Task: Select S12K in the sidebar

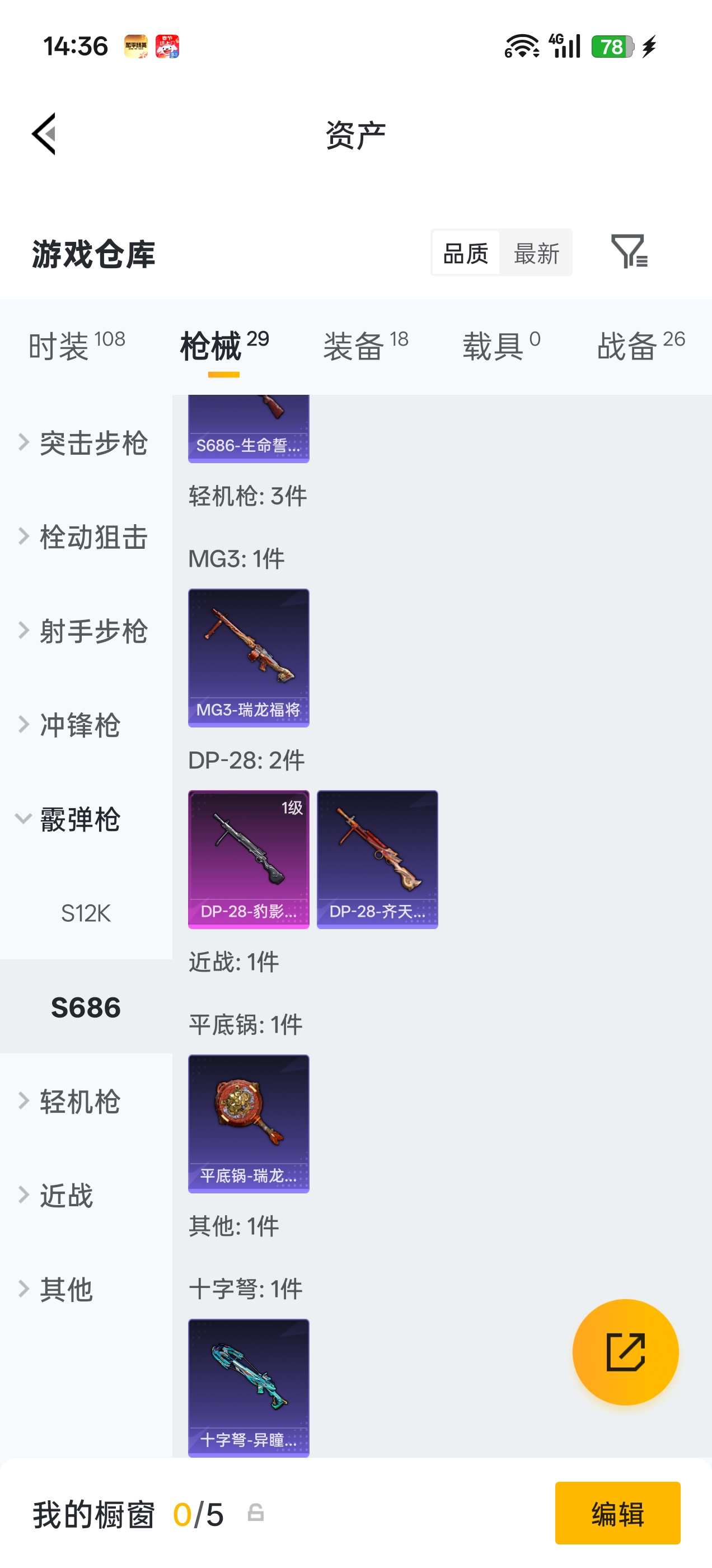Action: tap(86, 913)
